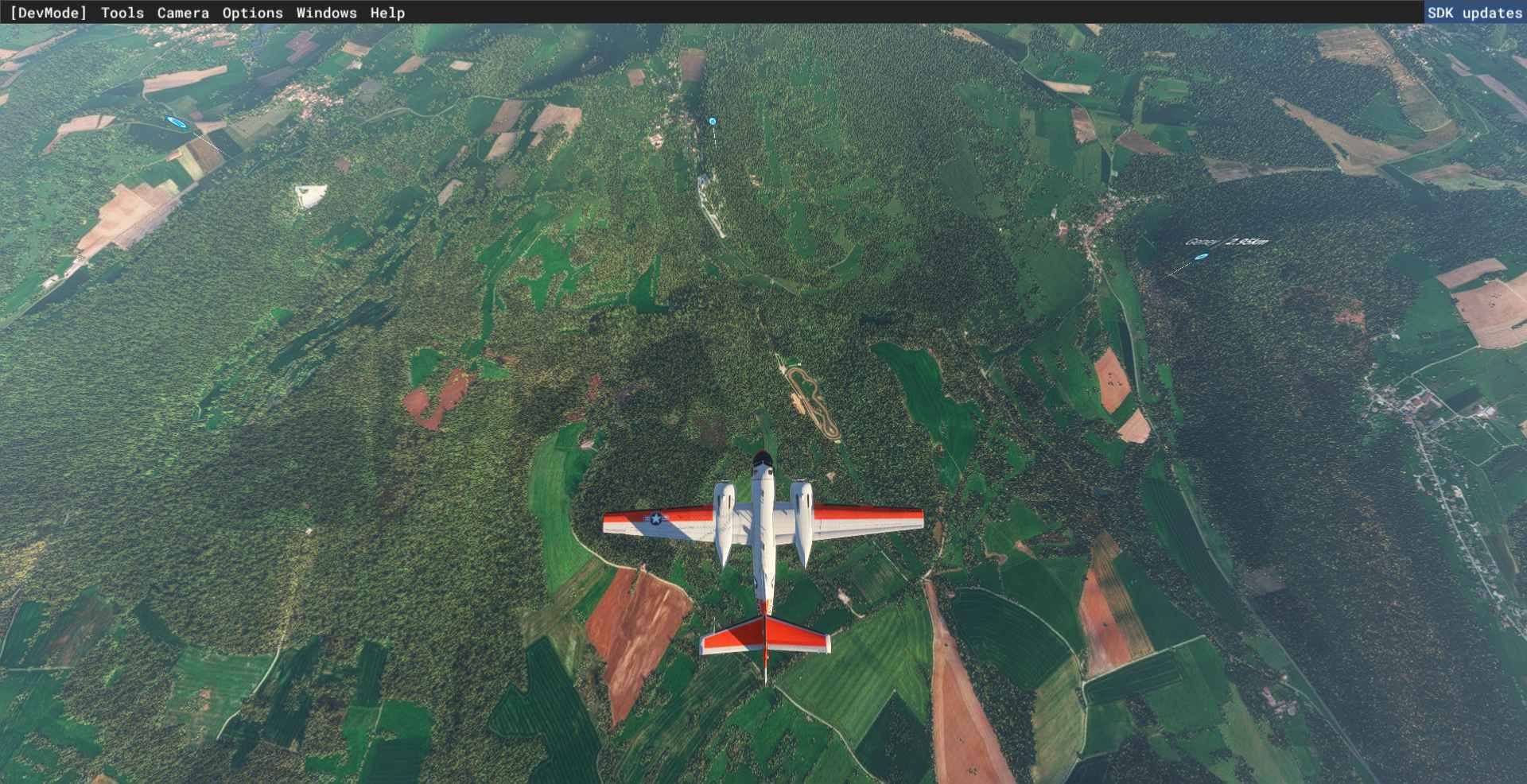Viewport: 1527px width, 784px height.
Task: Check the SDK updates notice
Action: pos(1475,13)
